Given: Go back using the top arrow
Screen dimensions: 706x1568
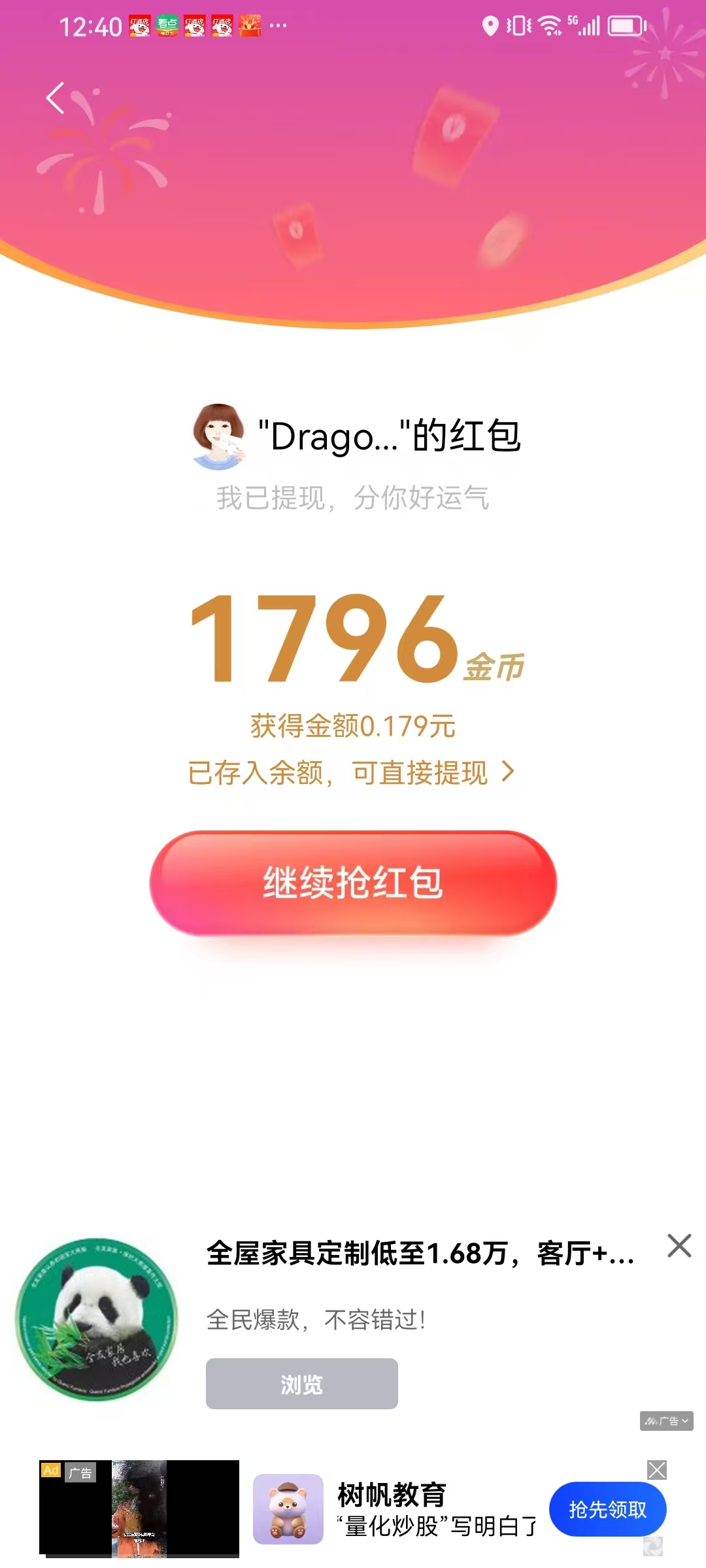Looking at the screenshot, I should pyautogui.click(x=56, y=99).
